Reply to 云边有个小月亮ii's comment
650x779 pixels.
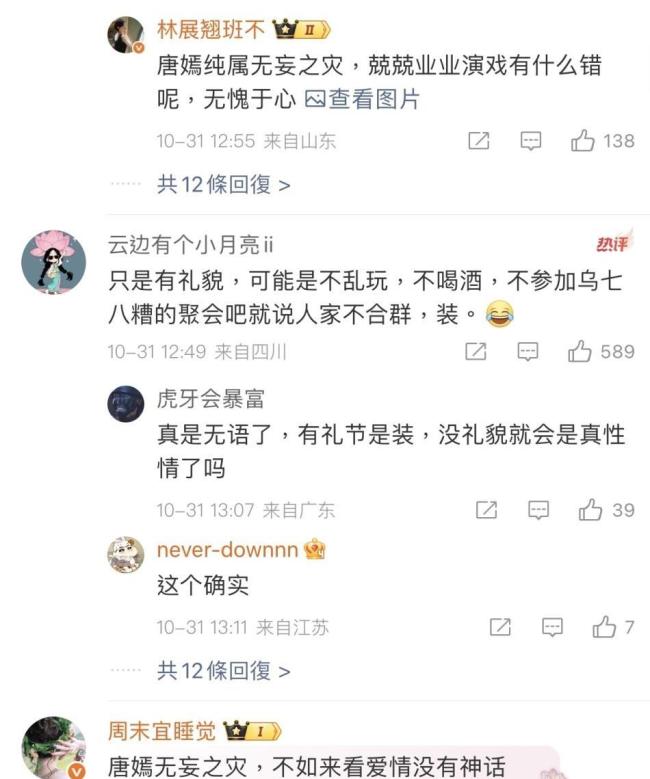pyautogui.click(x=528, y=351)
